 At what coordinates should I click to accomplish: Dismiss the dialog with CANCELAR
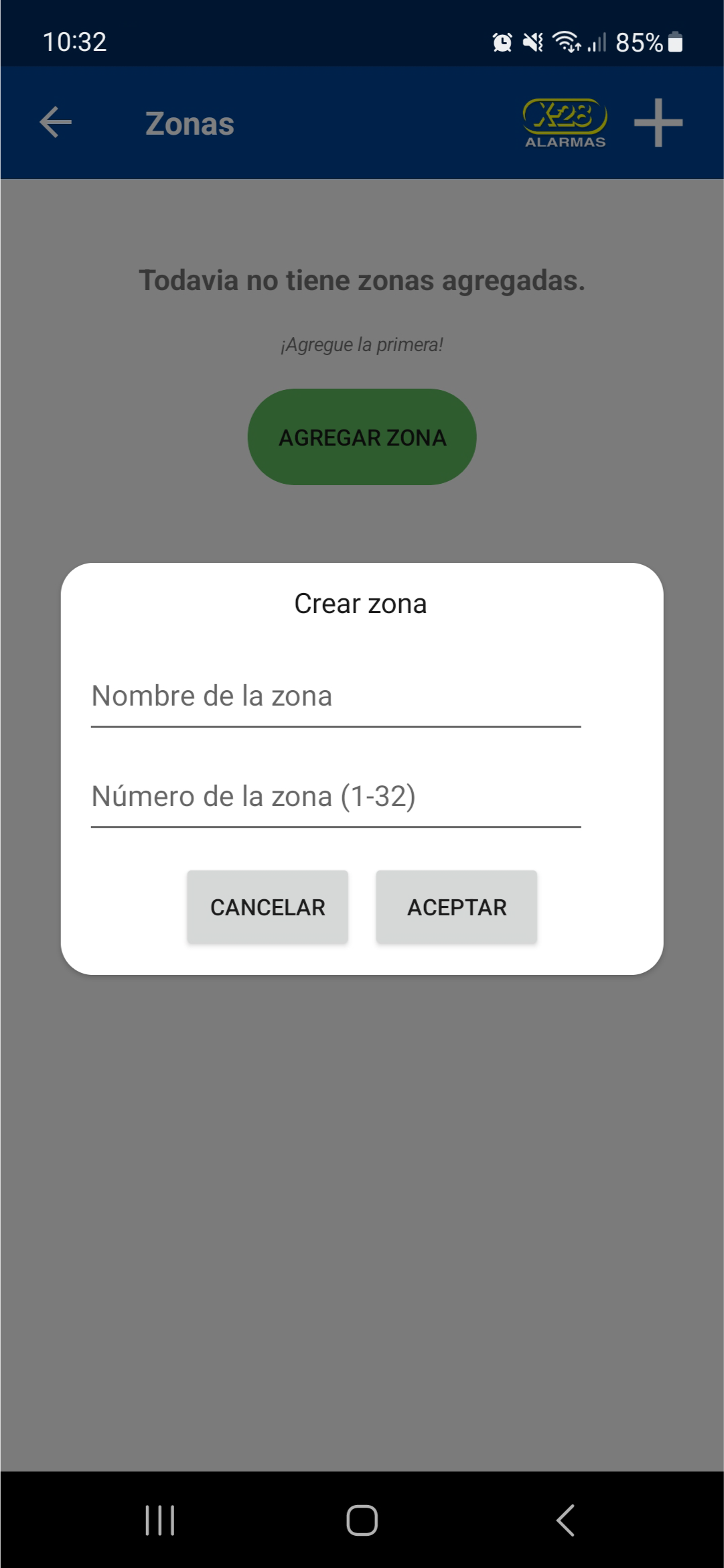(267, 907)
